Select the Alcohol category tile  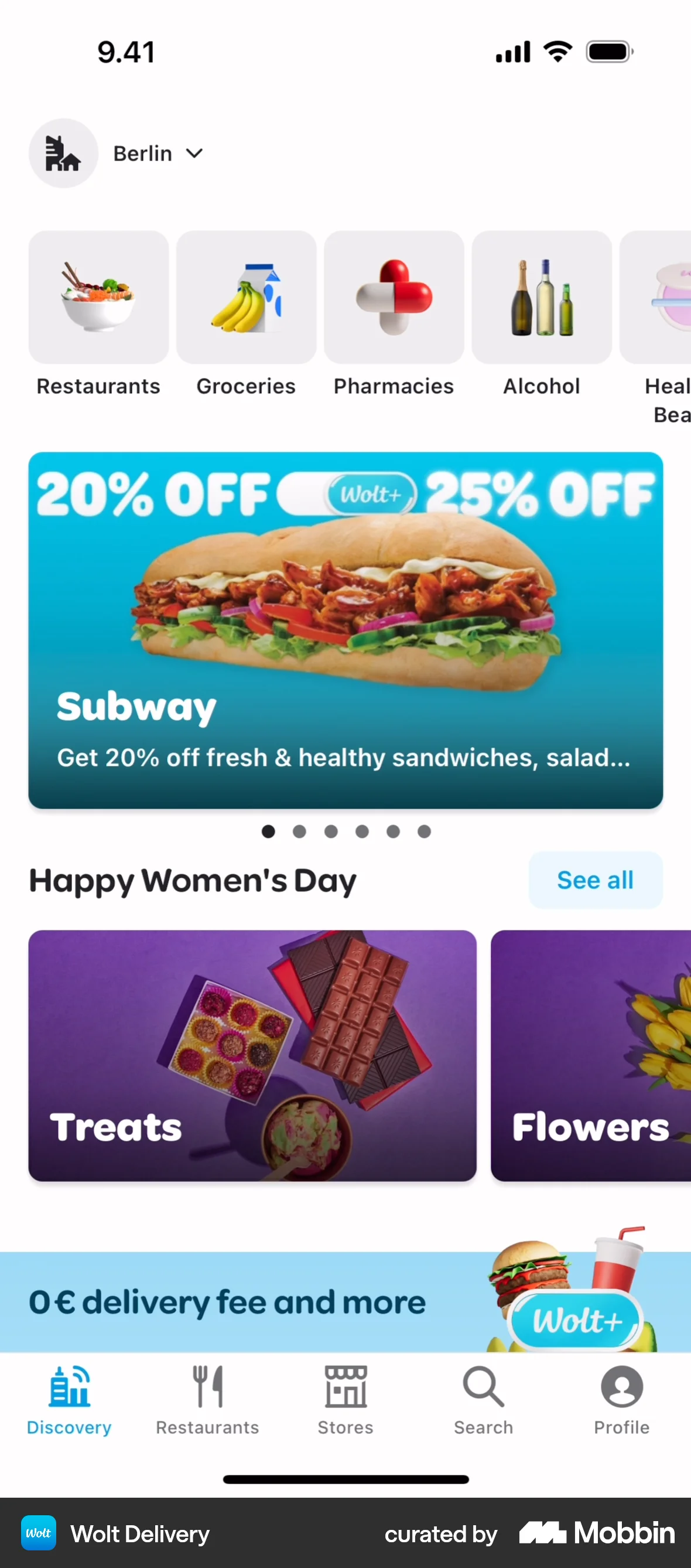click(x=541, y=298)
